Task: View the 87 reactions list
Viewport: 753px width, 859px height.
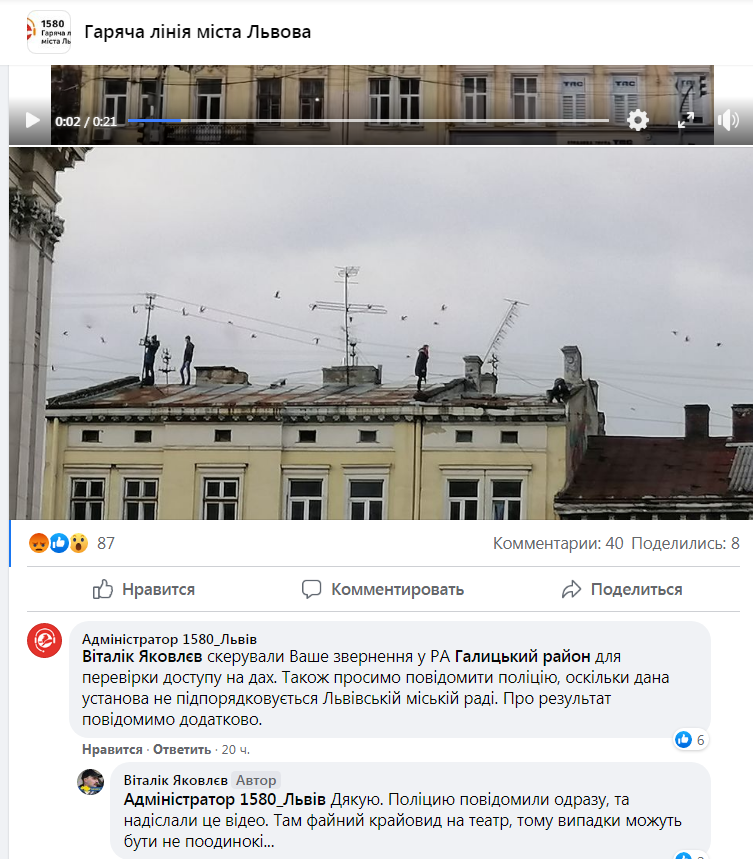Action: tap(106, 543)
